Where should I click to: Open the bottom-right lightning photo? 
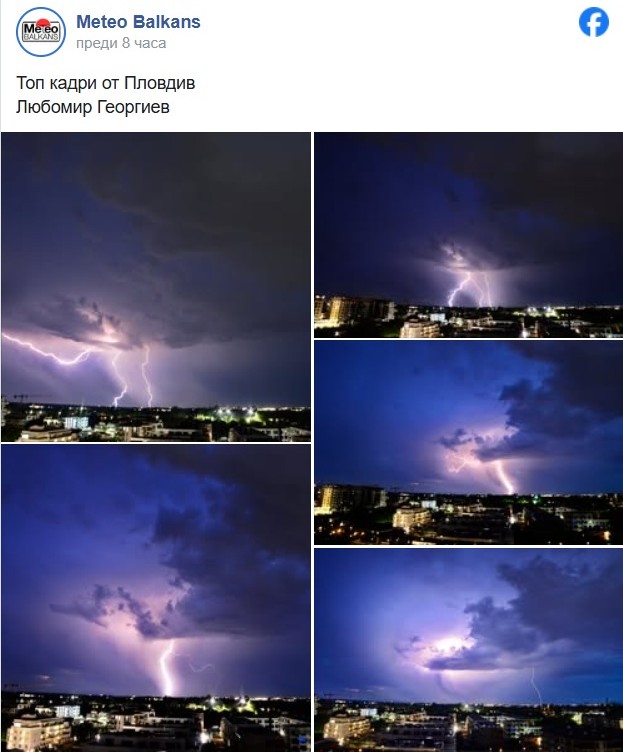pos(468,648)
